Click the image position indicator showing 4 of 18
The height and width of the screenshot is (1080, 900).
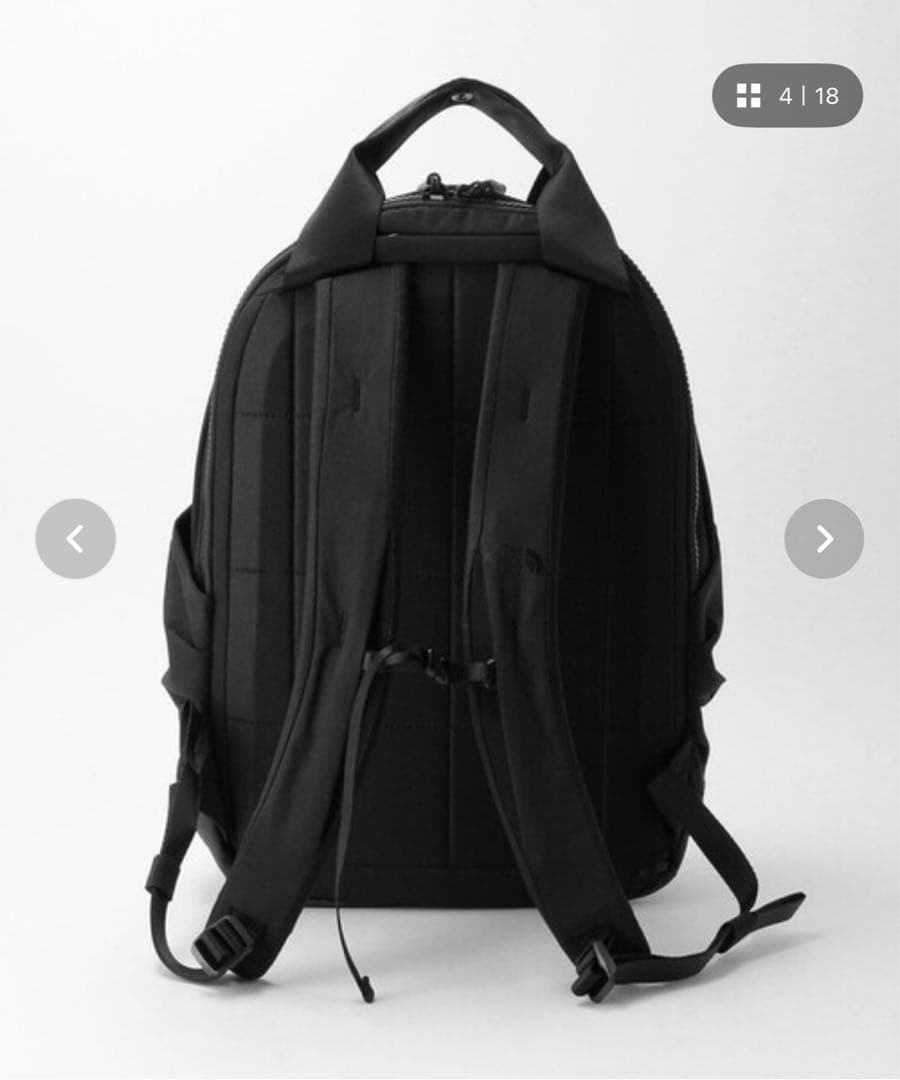point(806,97)
